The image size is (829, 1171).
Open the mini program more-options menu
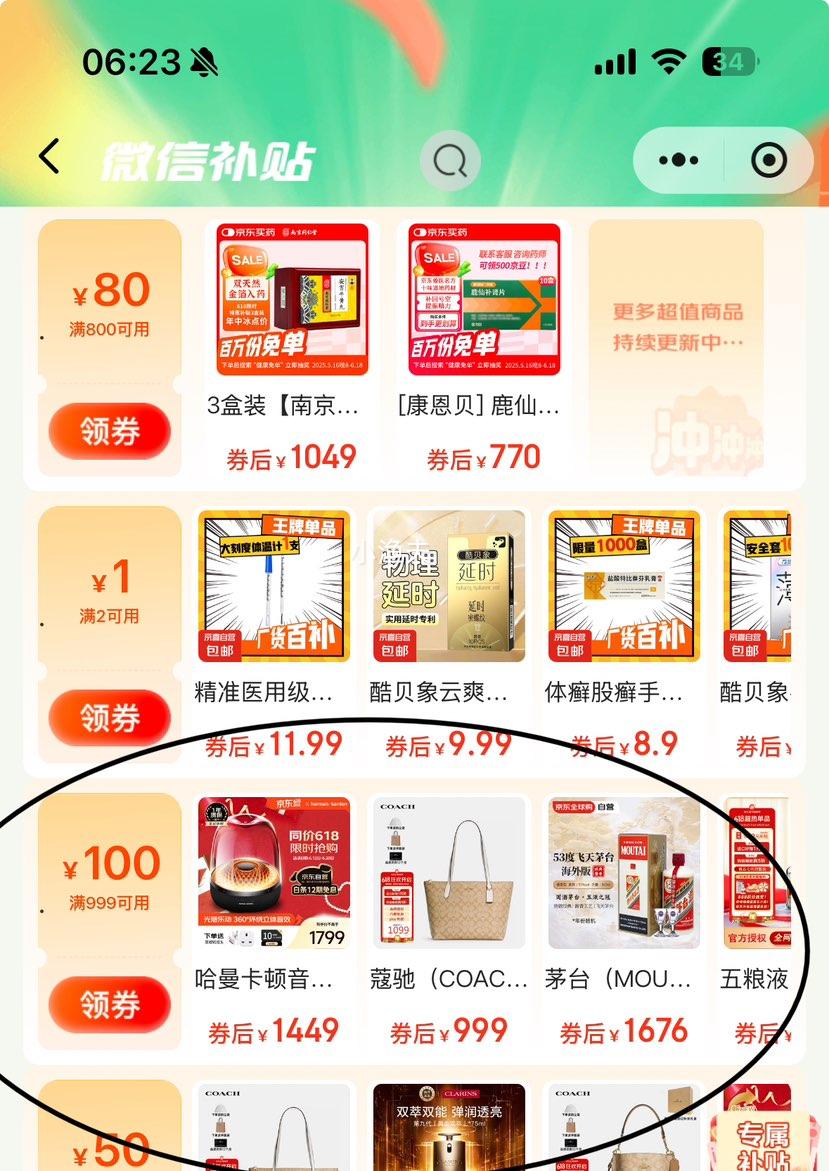click(x=679, y=160)
